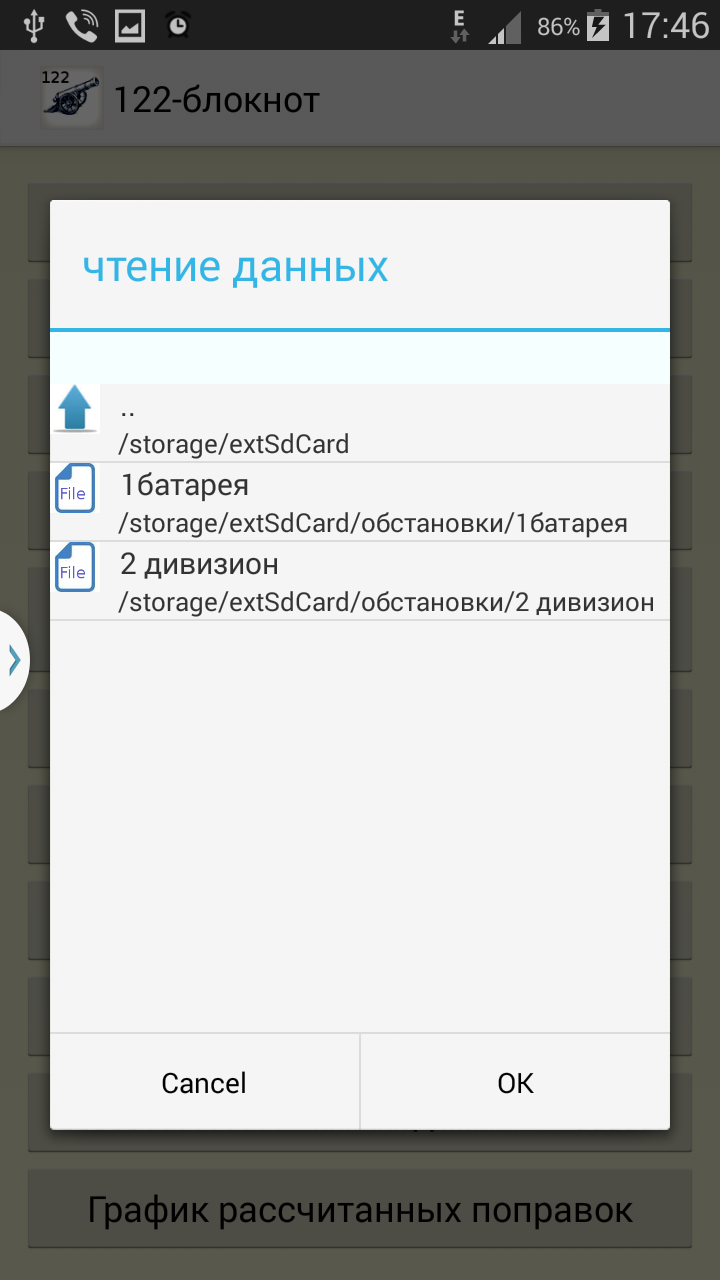
Task: Confirm with the OK button
Action: [515, 1083]
